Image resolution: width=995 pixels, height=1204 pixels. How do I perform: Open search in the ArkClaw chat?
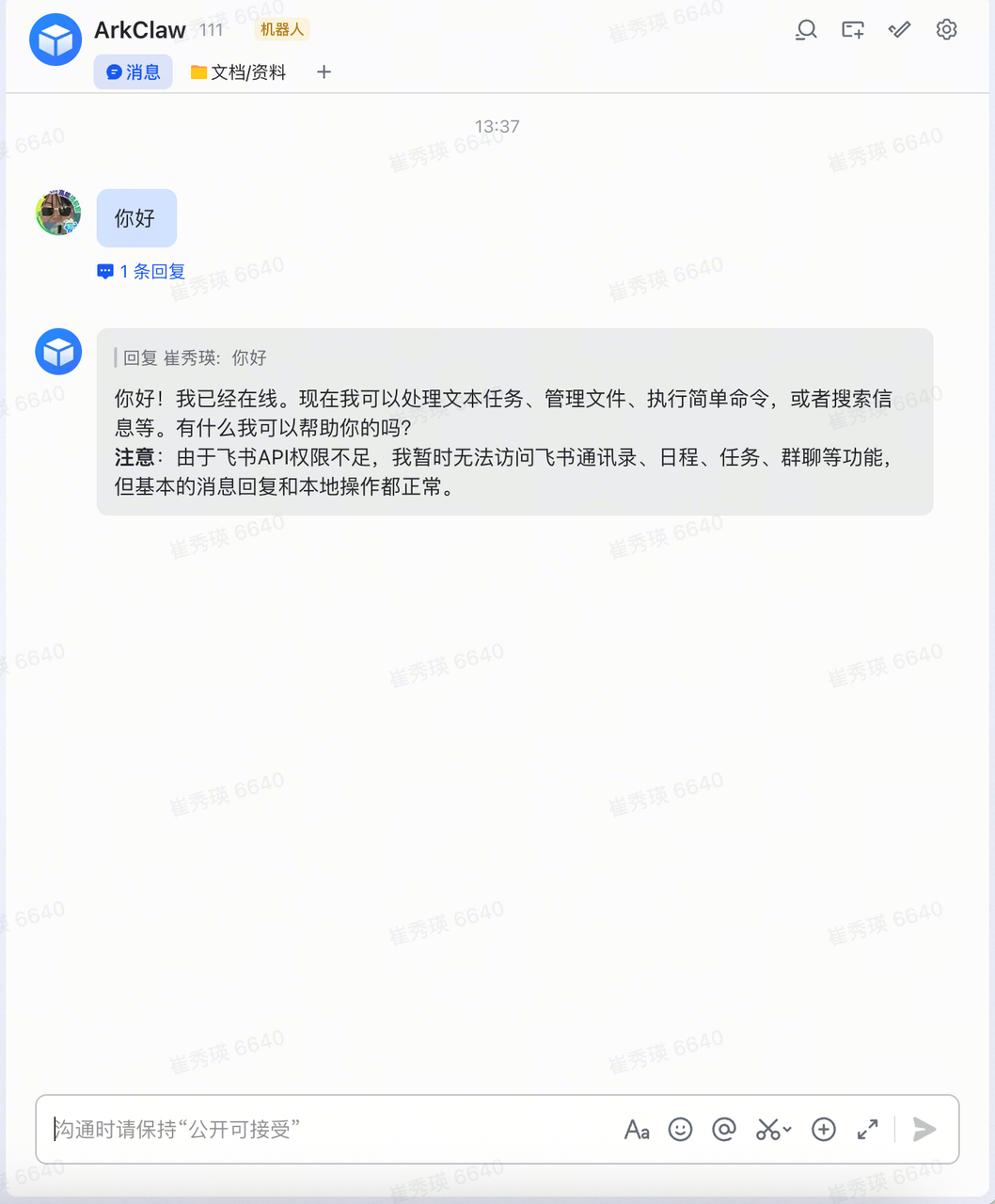[x=806, y=30]
